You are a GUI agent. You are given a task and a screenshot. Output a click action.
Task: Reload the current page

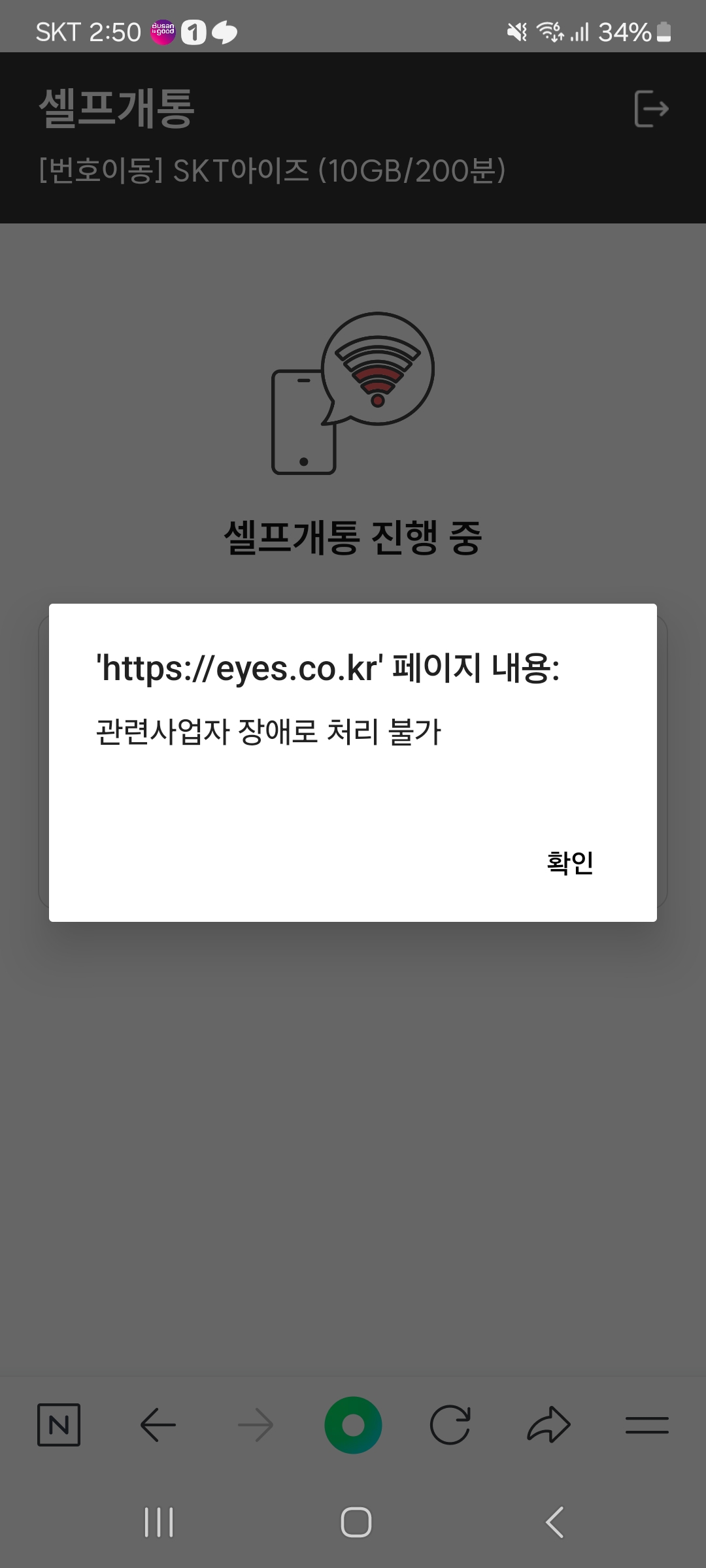pyautogui.click(x=450, y=1424)
